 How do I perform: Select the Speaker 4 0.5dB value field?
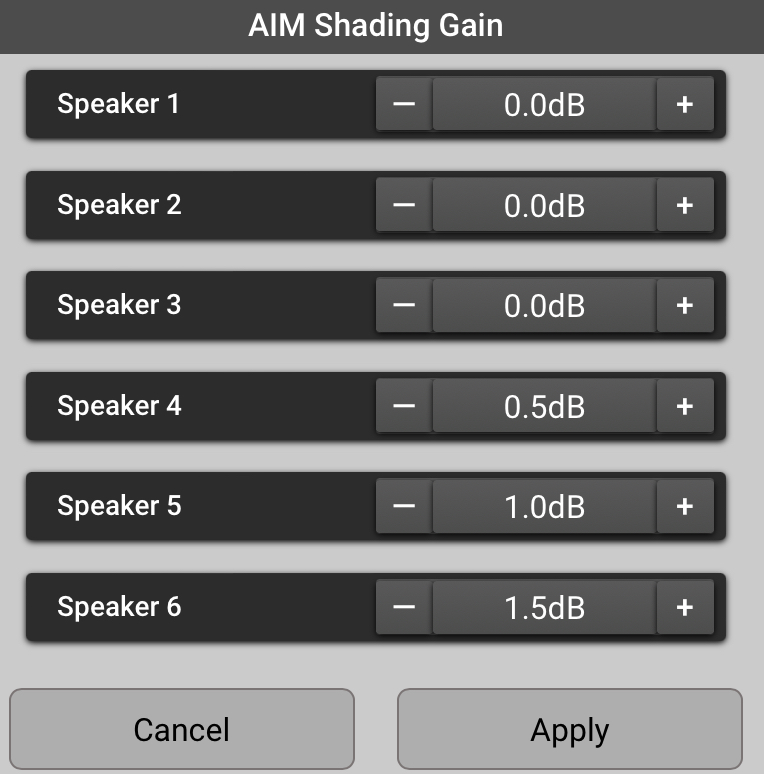tap(544, 406)
